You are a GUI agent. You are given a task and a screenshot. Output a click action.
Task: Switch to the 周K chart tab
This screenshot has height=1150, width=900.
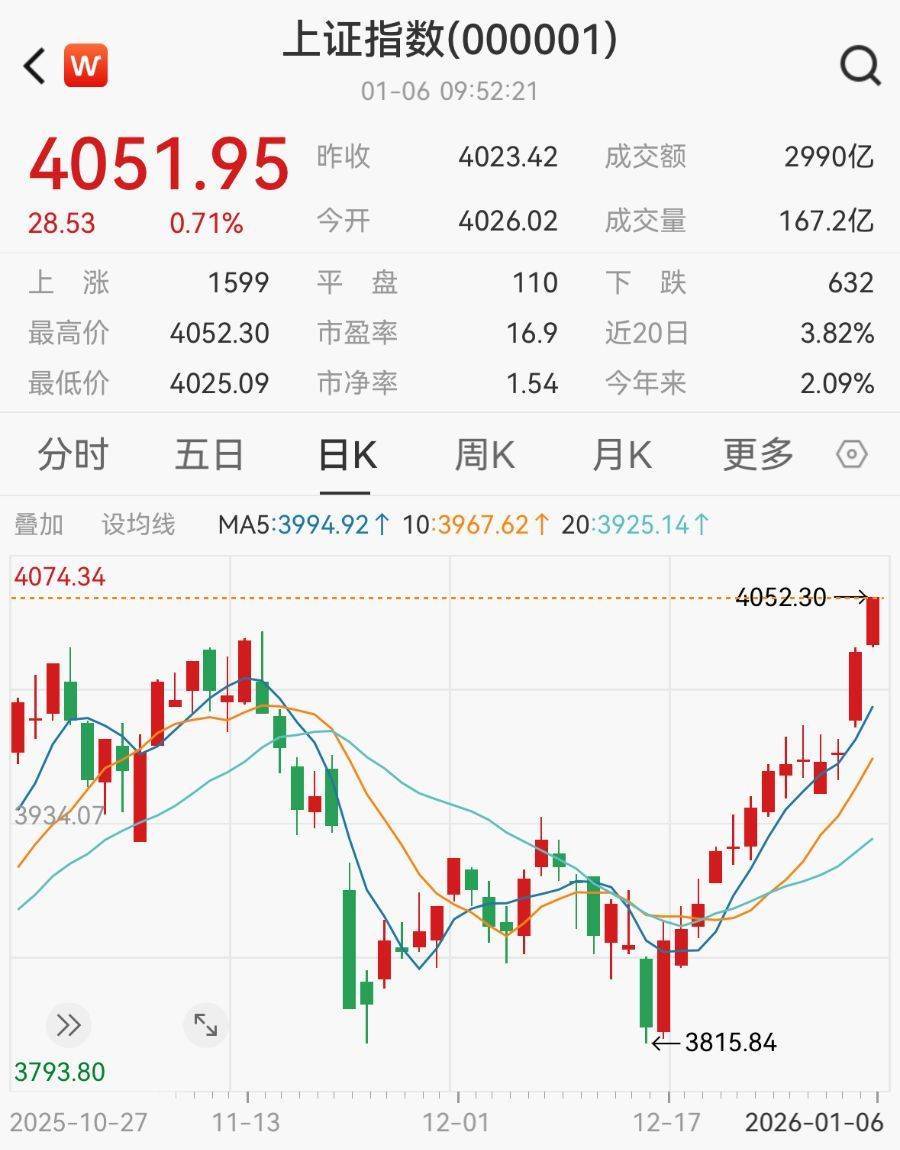pos(484,455)
